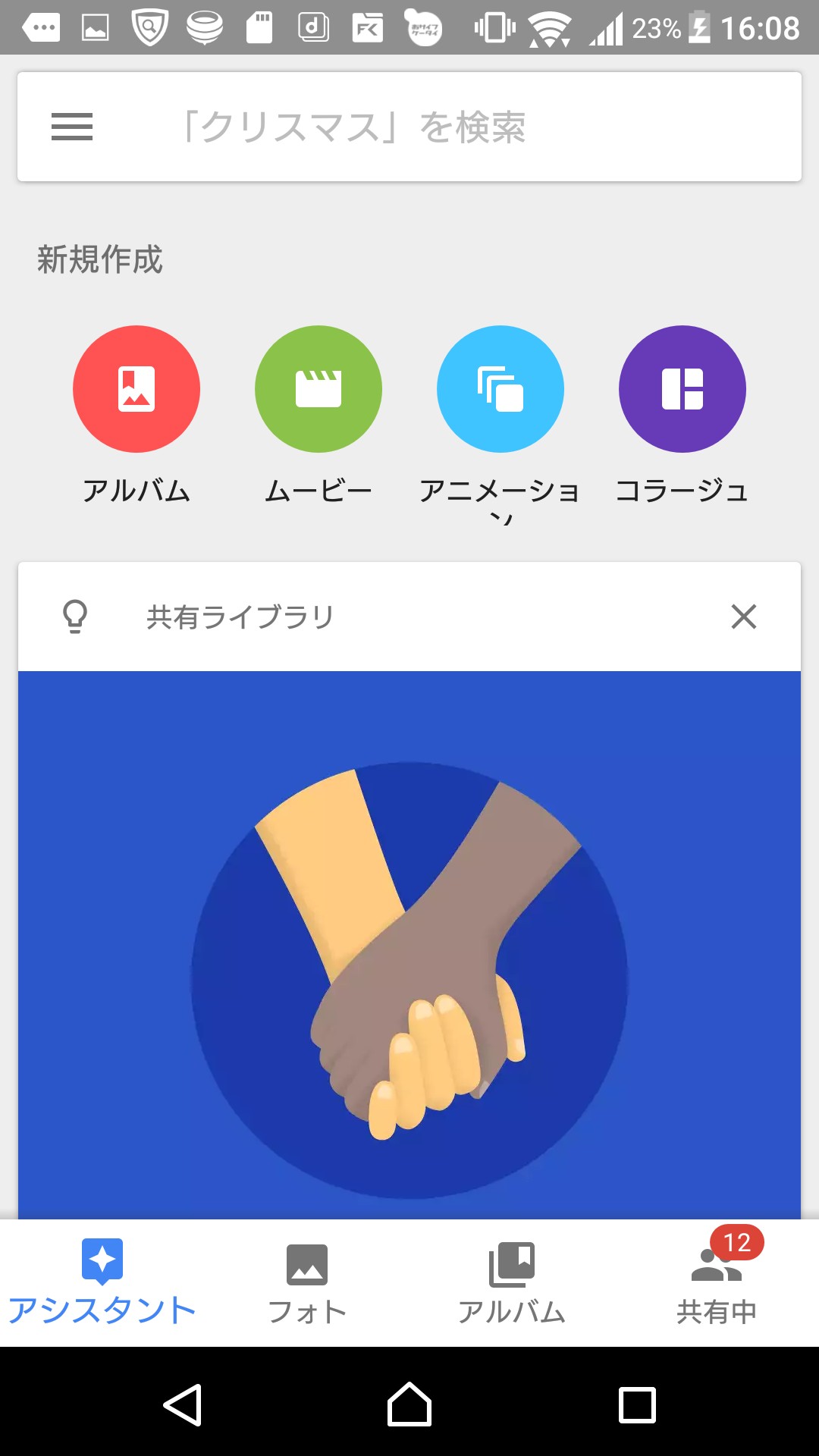The height and width of the screenshot is (1456, 819).
Task: Go back using the system back button
Action: (x=182, y=1404)
